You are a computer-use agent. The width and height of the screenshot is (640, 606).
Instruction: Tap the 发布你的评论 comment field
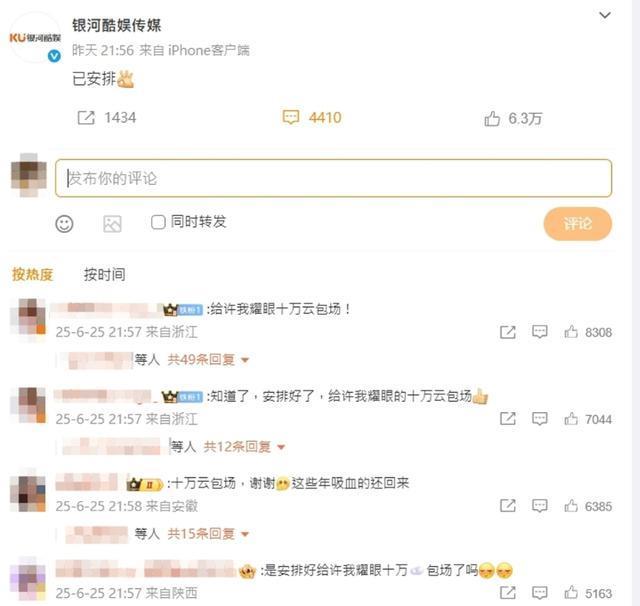coord(333,179)
